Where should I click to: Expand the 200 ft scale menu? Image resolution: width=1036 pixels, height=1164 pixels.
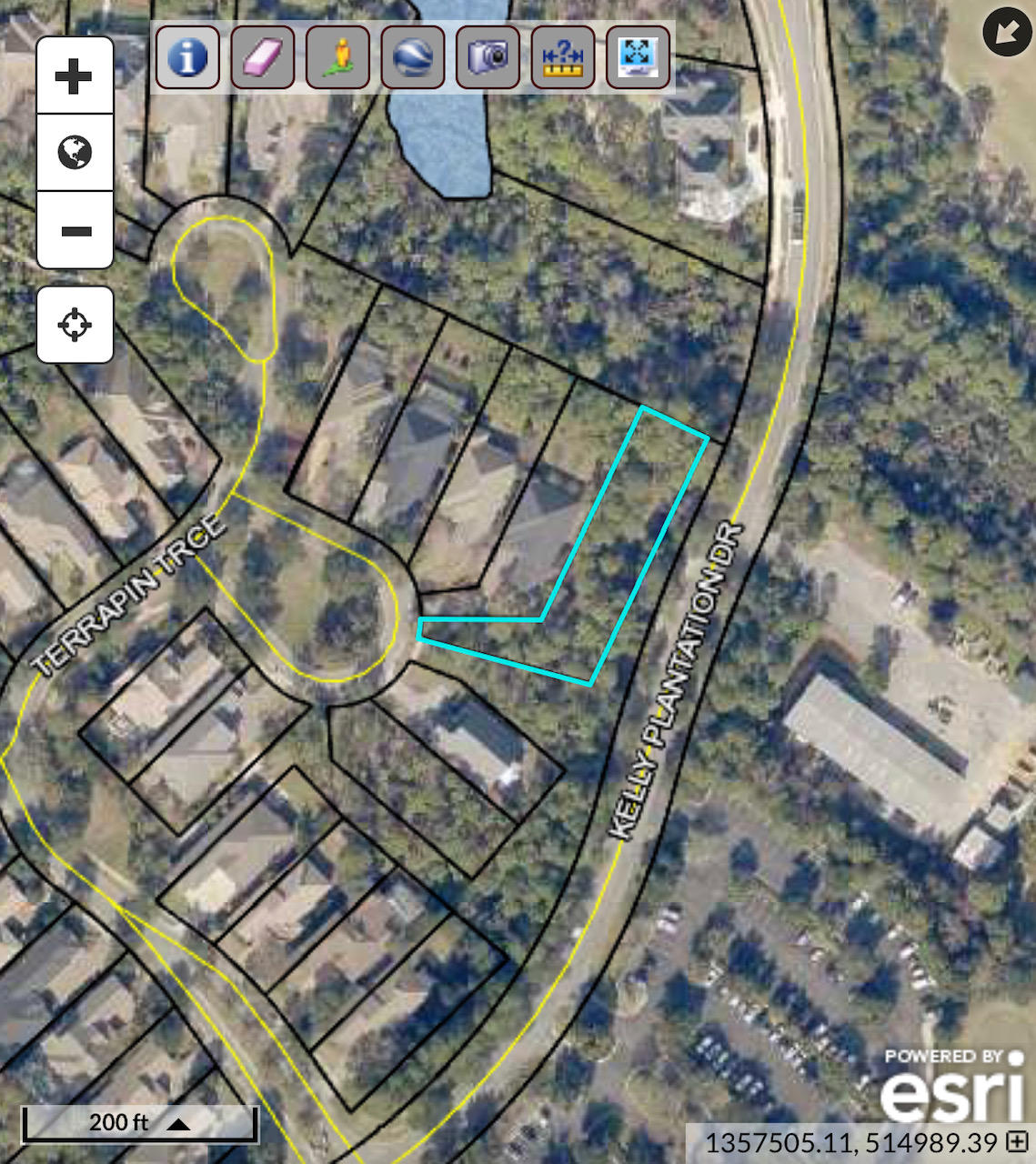point(178,1124)
